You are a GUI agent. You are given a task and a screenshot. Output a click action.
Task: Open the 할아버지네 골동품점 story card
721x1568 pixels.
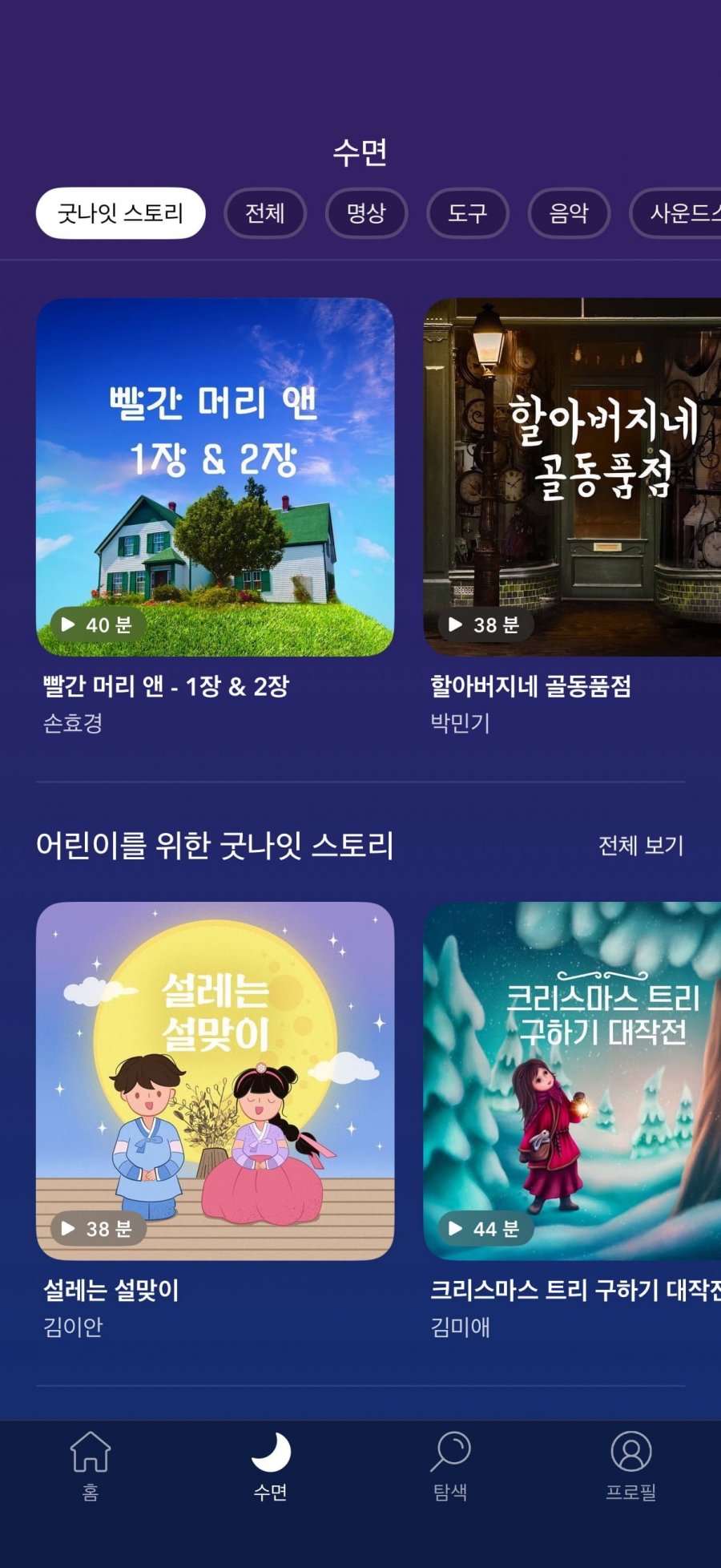point(572,477)
